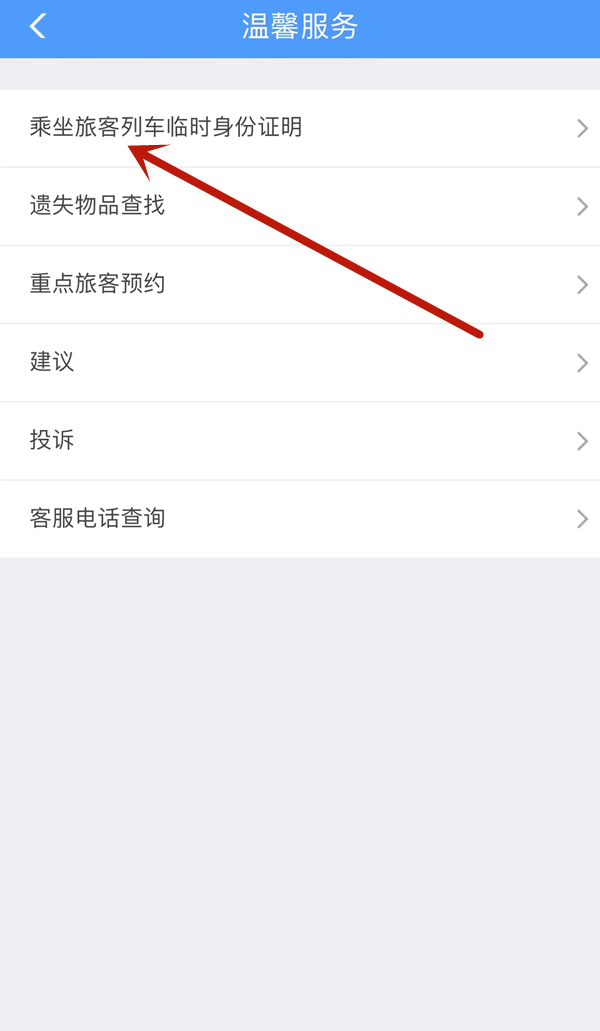This screenshot has height=1031, width=600.
Task: View 客服电话查询 service phone lookup
Action: click(300, 518)
